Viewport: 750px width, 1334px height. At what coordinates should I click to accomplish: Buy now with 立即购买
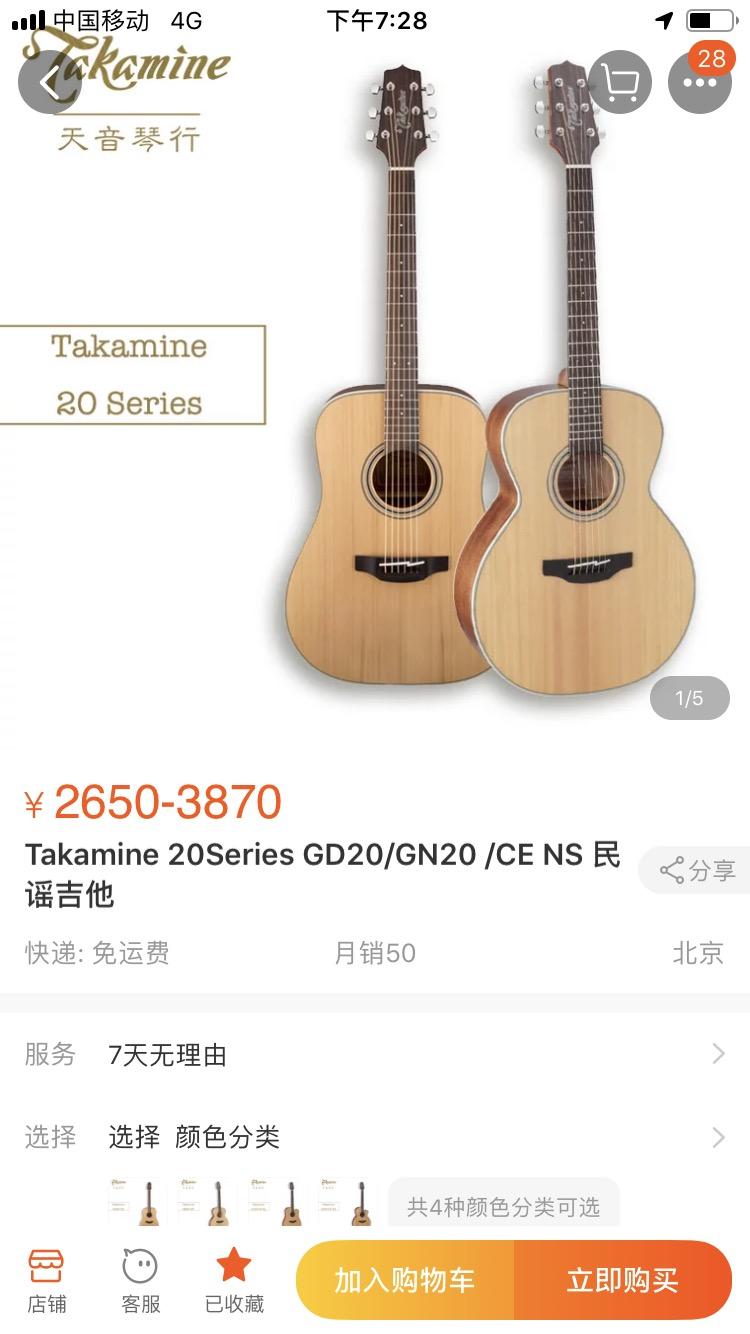[x=622, y=1280]
